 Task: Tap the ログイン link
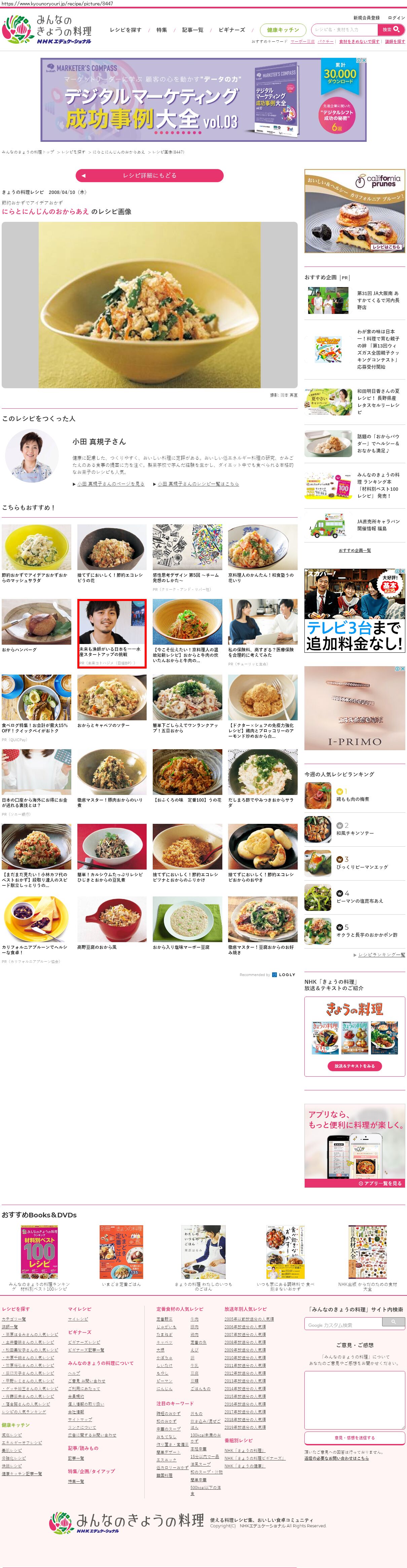click(x=396, y=18)
